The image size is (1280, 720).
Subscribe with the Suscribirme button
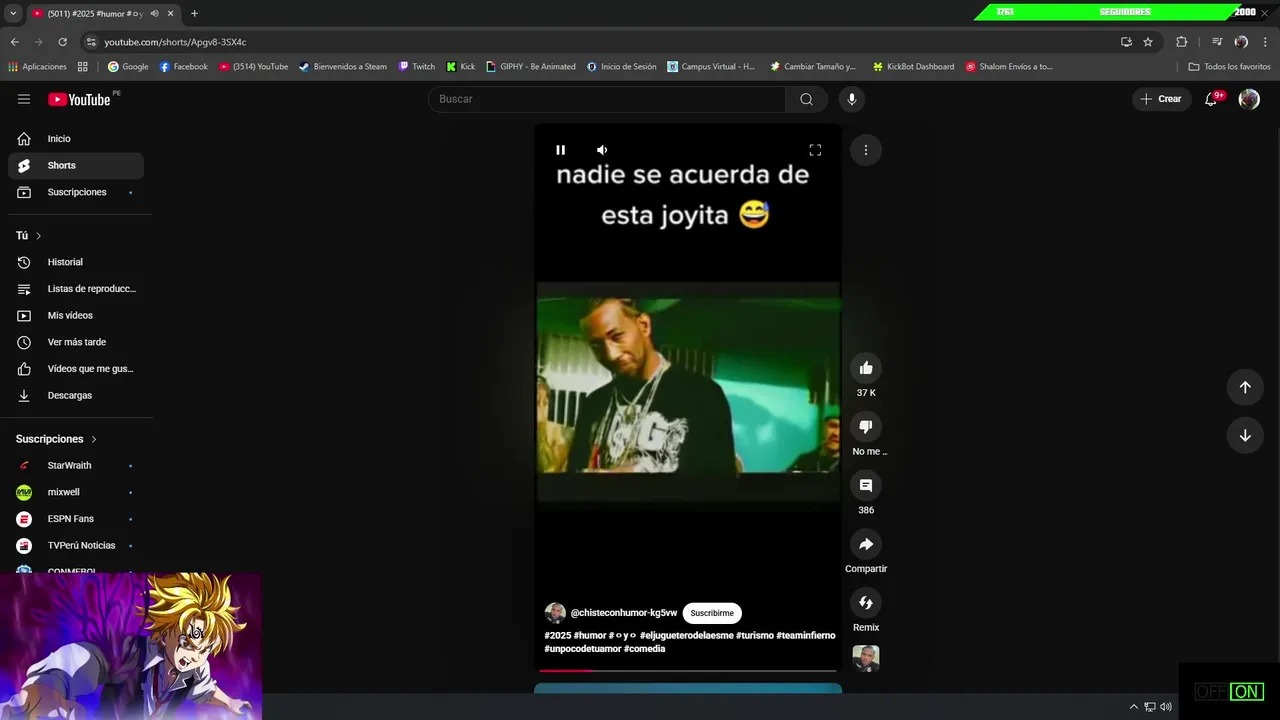click(712, 613)
